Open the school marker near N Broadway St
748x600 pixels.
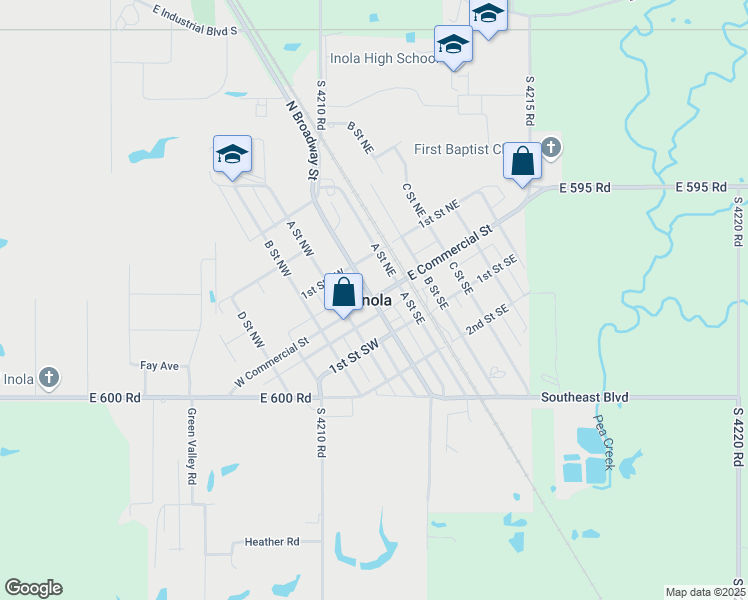(x=232, y=155)
